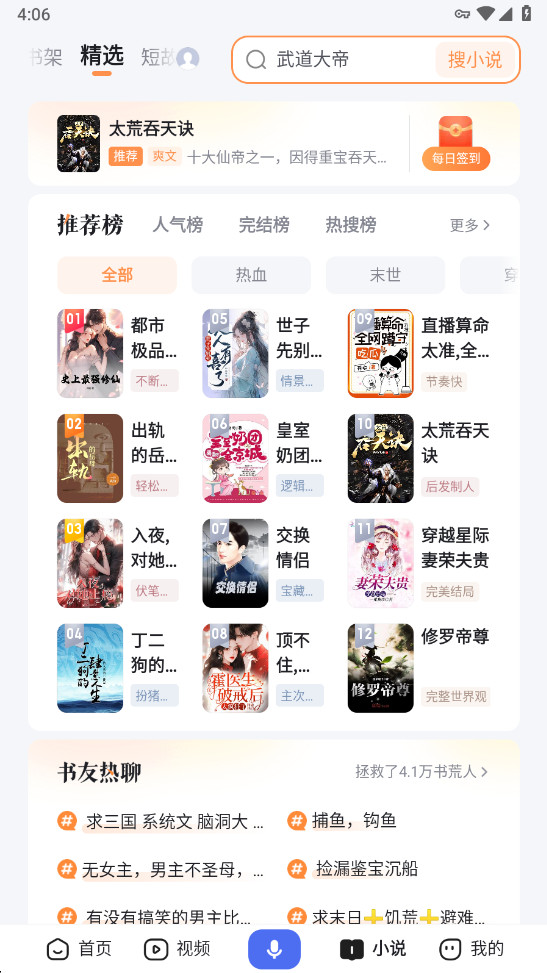Switch to the 人气榜 ranking tab
The image size is (547, 973).
tap(178, 225)
